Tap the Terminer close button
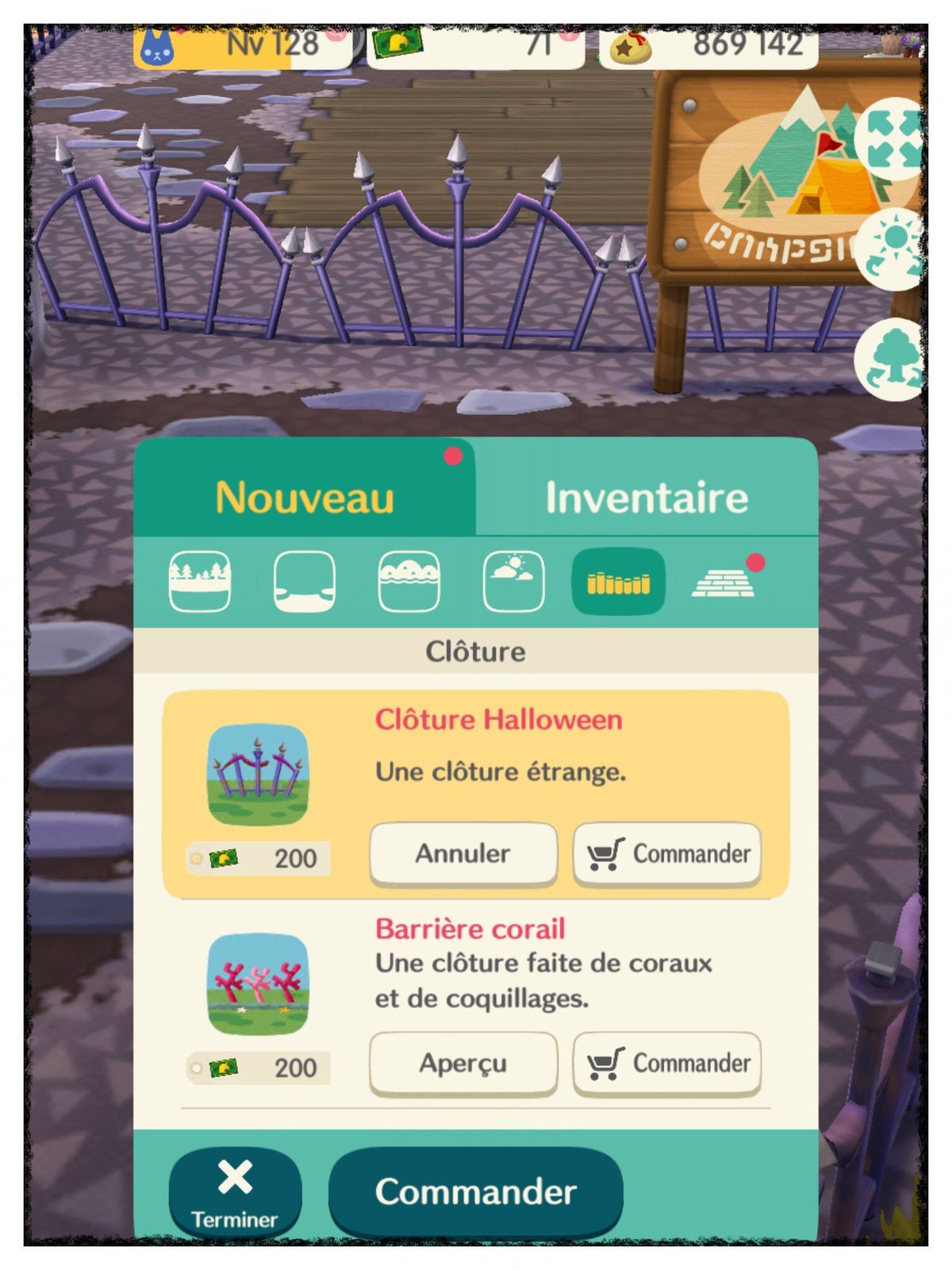 pyautogui.click(x=235, y=1192)
